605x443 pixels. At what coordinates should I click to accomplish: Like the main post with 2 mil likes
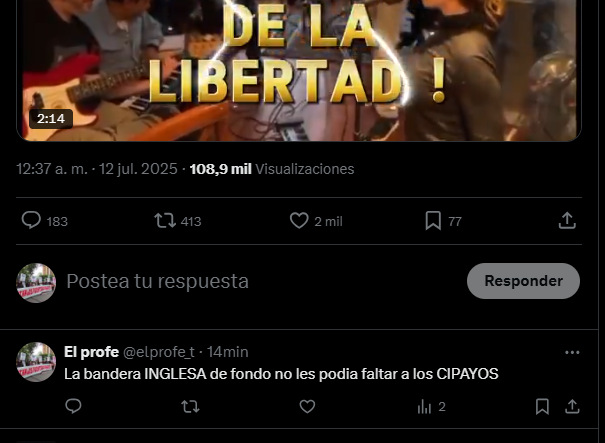click(299, 220)
